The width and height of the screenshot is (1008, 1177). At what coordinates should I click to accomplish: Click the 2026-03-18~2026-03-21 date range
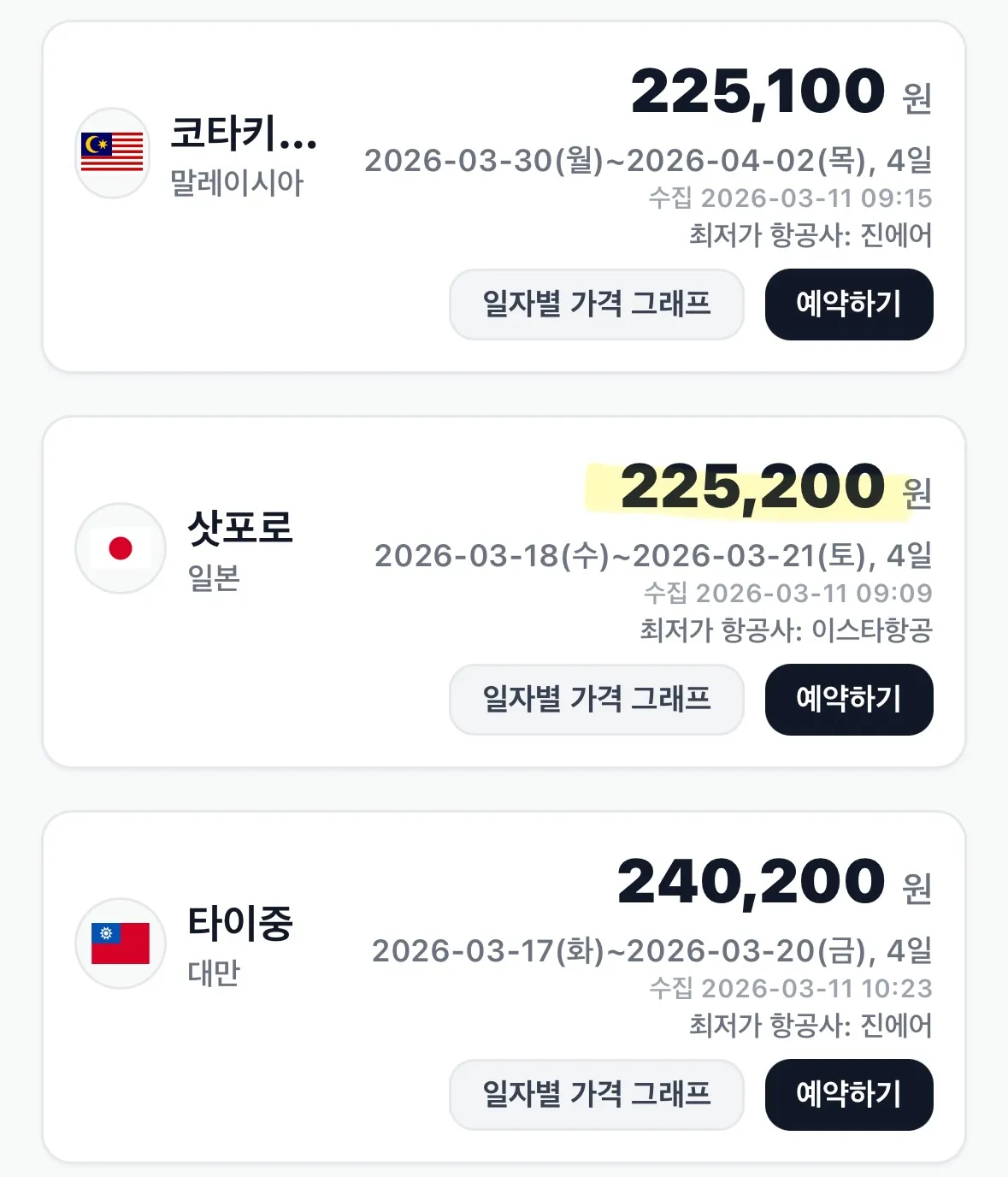pos(655,556)
